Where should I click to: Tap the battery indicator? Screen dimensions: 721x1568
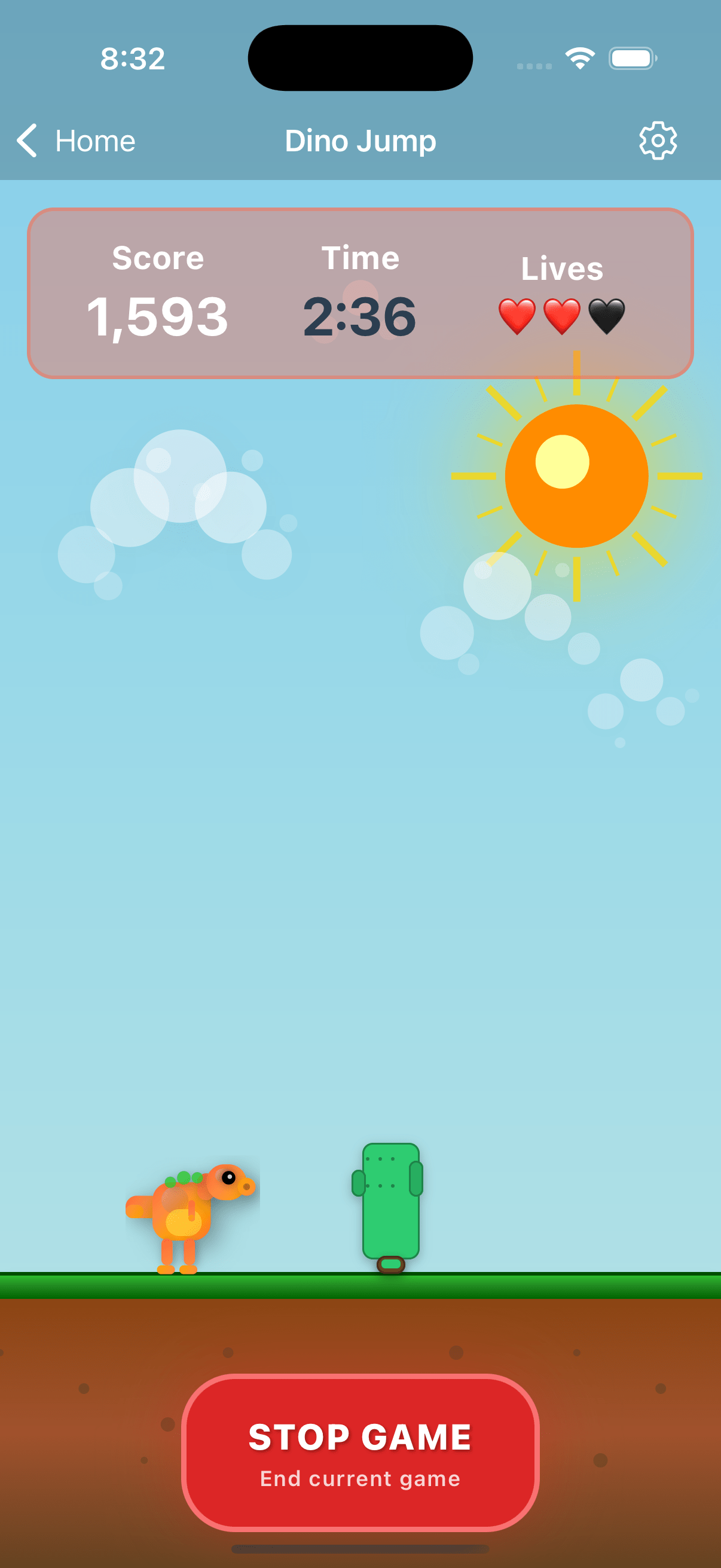[633, 58]
